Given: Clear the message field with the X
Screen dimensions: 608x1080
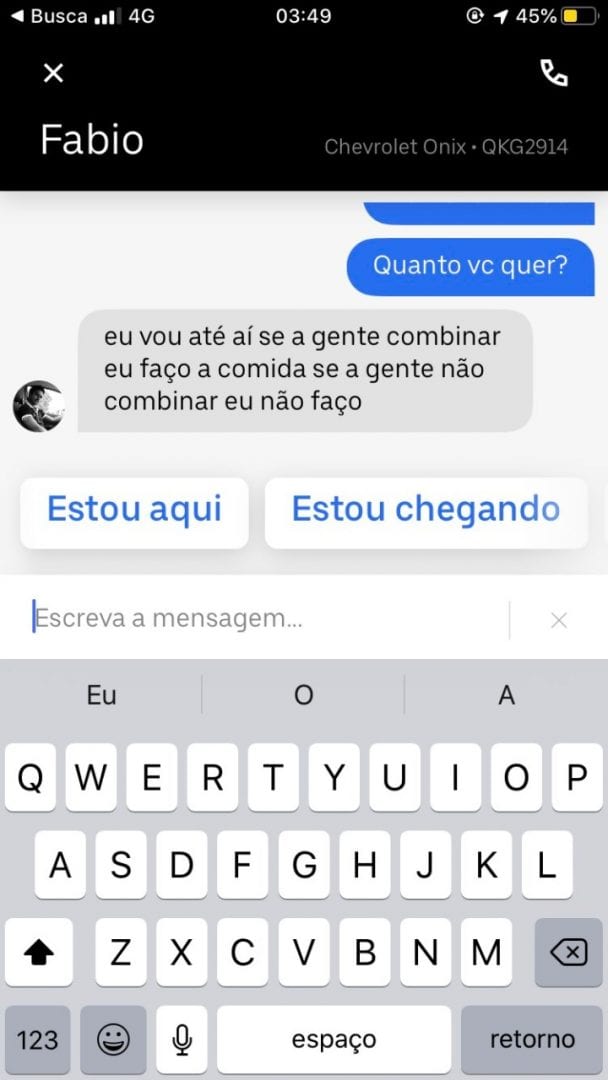Looking at the screenshot, I should coord(559,620).
